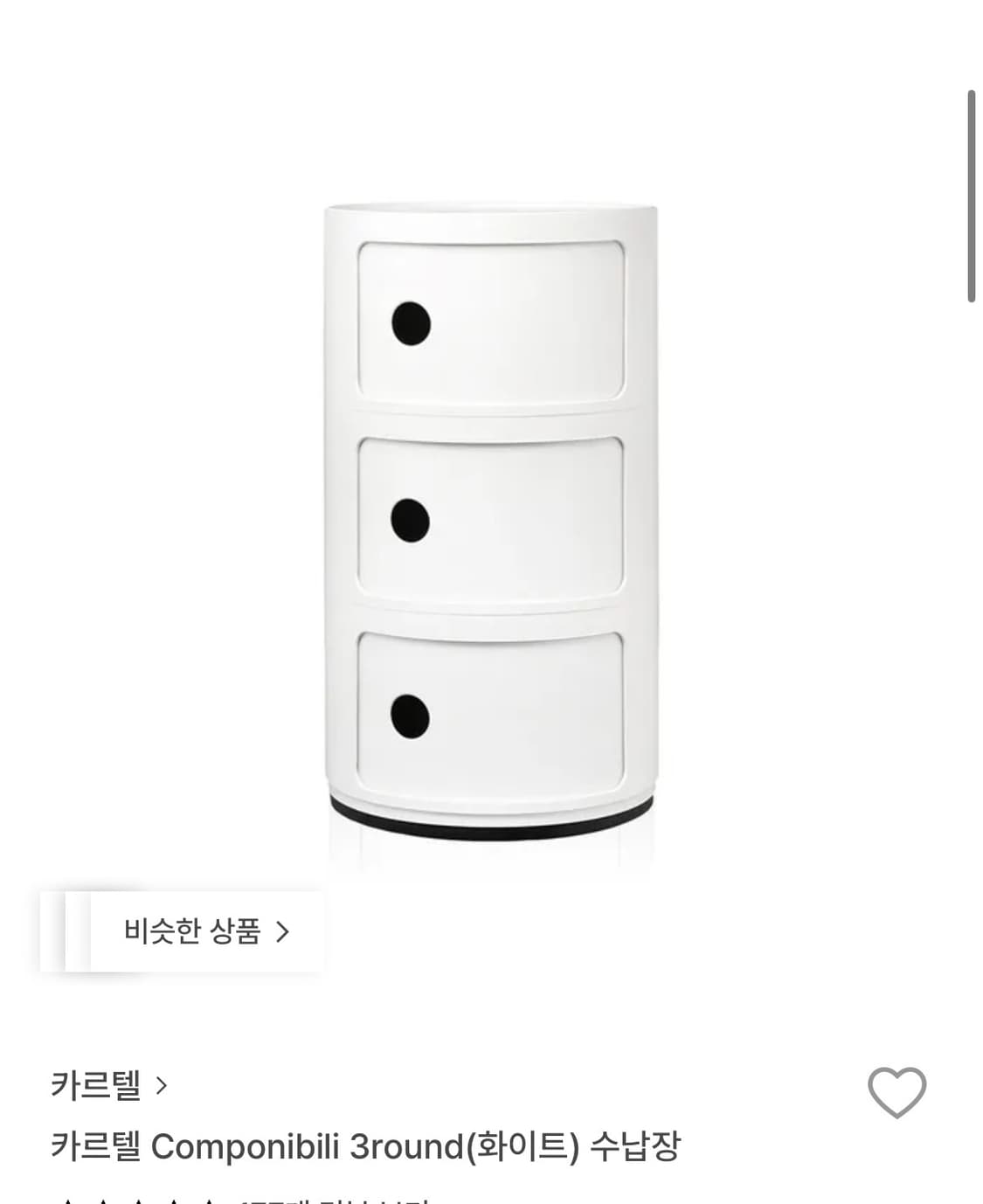Tap the fifth rating star
The image size is (983, 1204).
[x=208, y=1201]
